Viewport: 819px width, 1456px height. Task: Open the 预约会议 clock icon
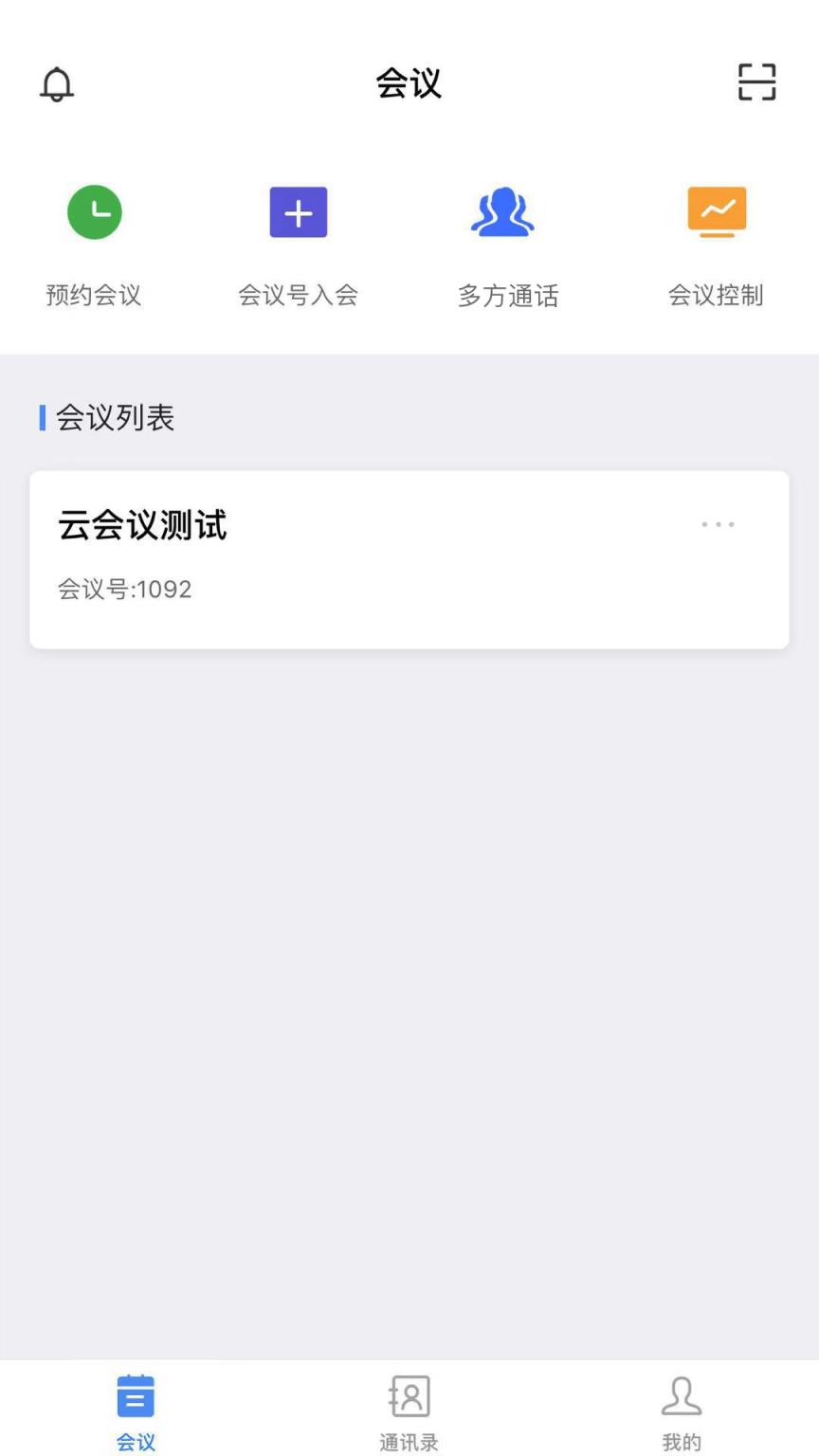click(93, 211)
